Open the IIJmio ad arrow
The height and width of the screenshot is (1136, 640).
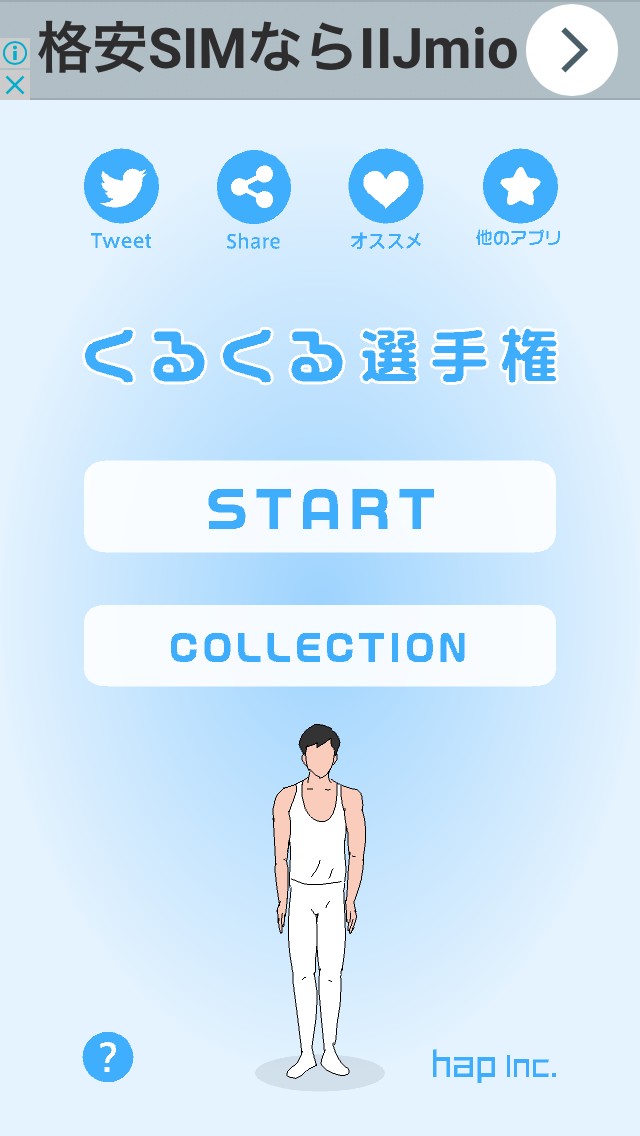click(x=572, y=48)
